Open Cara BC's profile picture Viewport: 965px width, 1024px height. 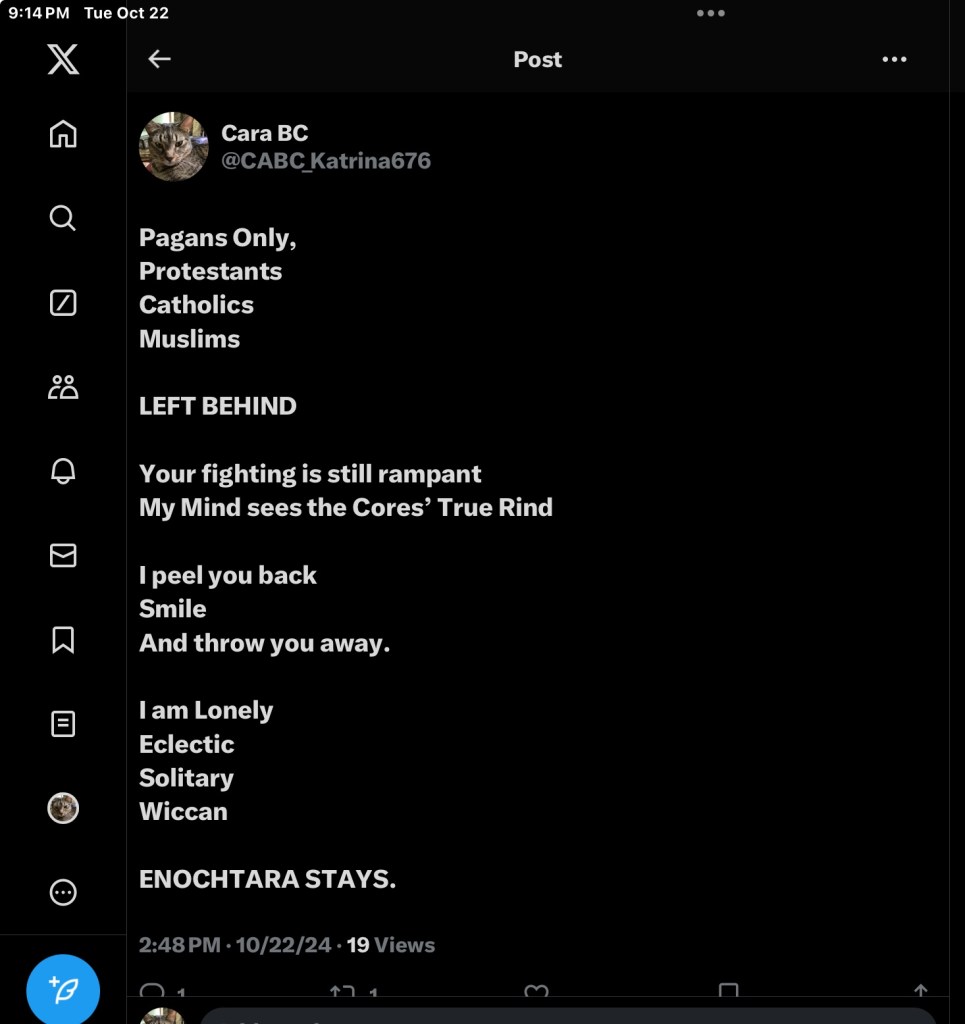coord(173,146)
